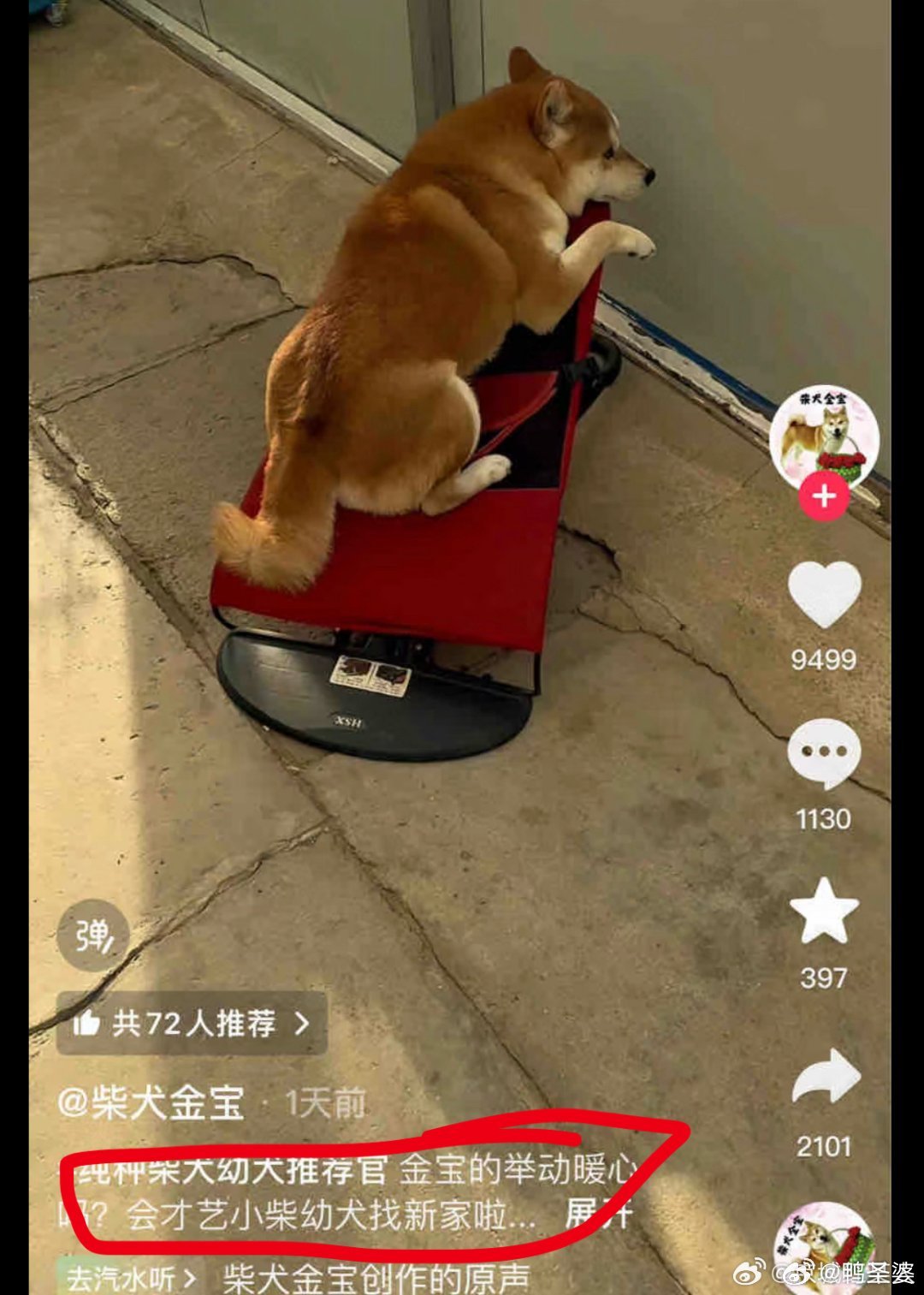Open the comments on this video

tap(824, 753)
